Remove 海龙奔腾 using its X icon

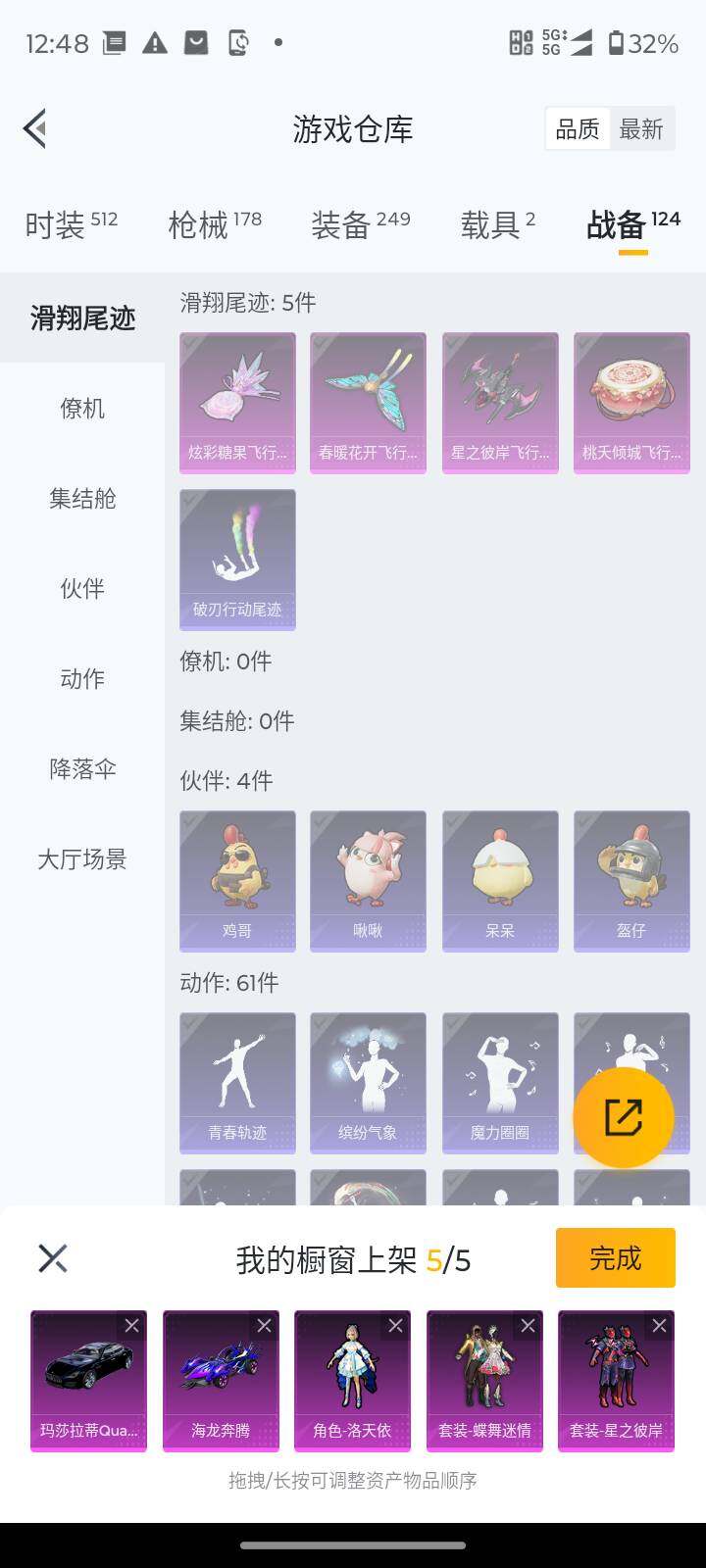click(266, 1325)
